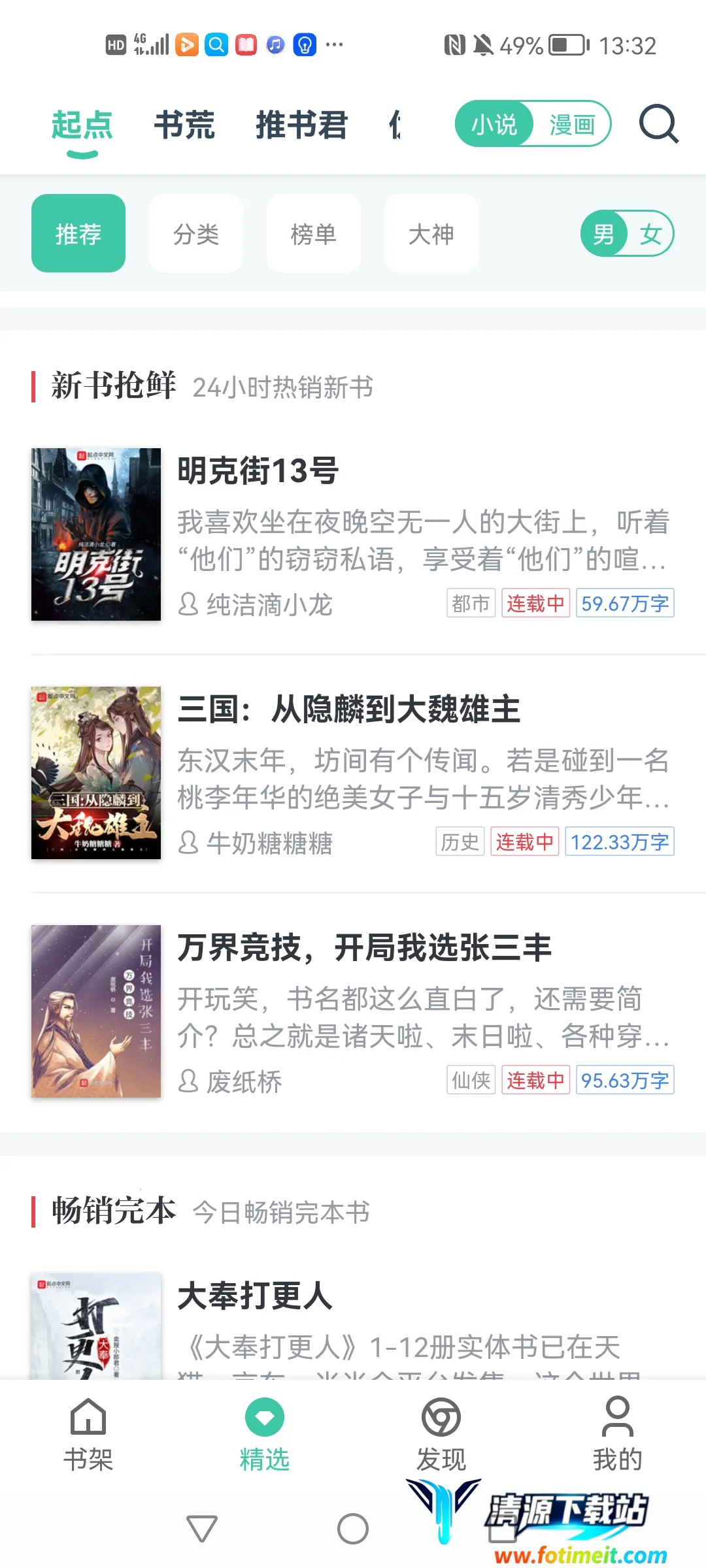This screenshot has width=706, height=1568.
Task: Open the 大神 authors chip
Action: point(431,233)
